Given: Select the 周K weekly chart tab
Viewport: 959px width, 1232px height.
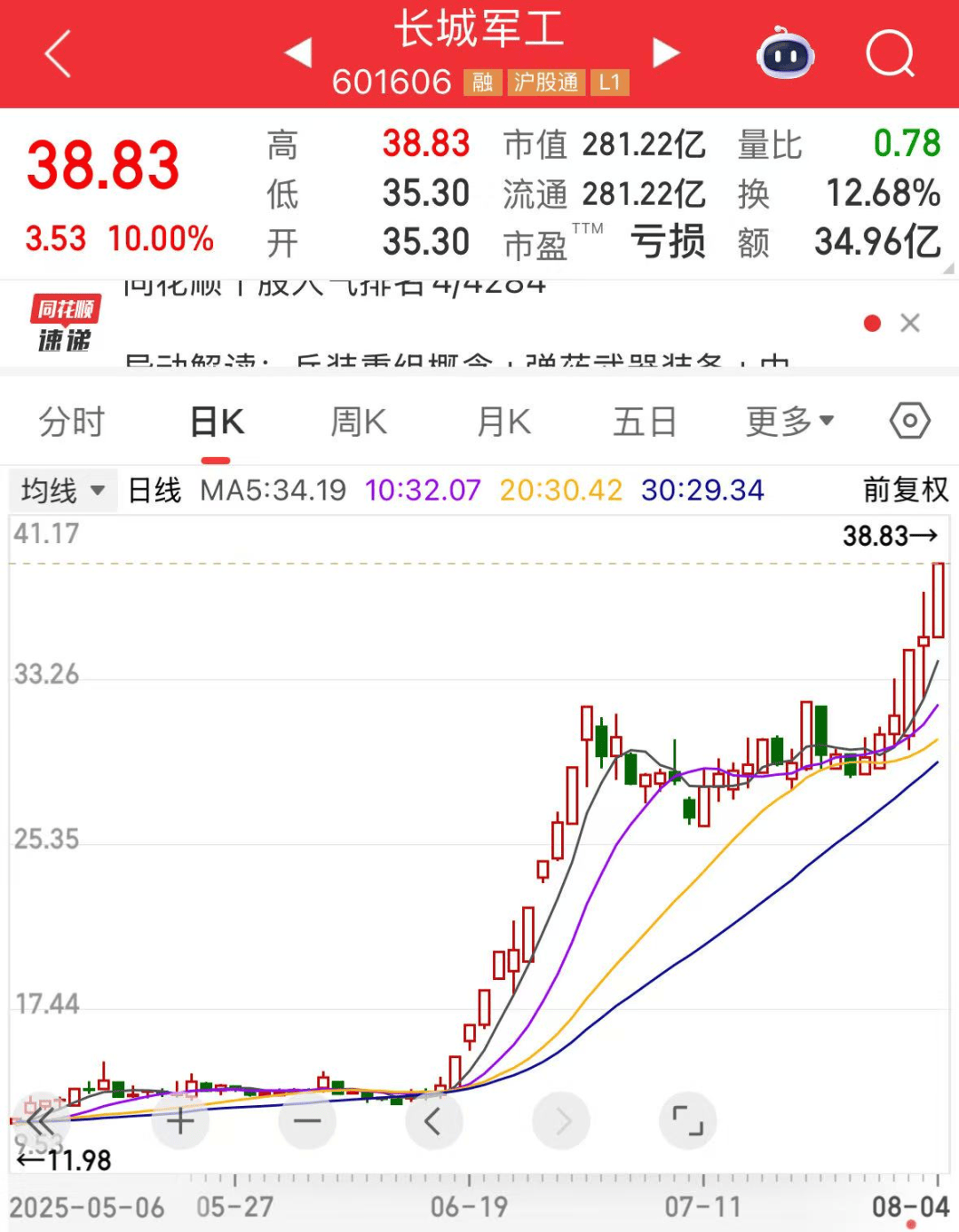Looking at the screenshot, I should click(x=358, y=421).
